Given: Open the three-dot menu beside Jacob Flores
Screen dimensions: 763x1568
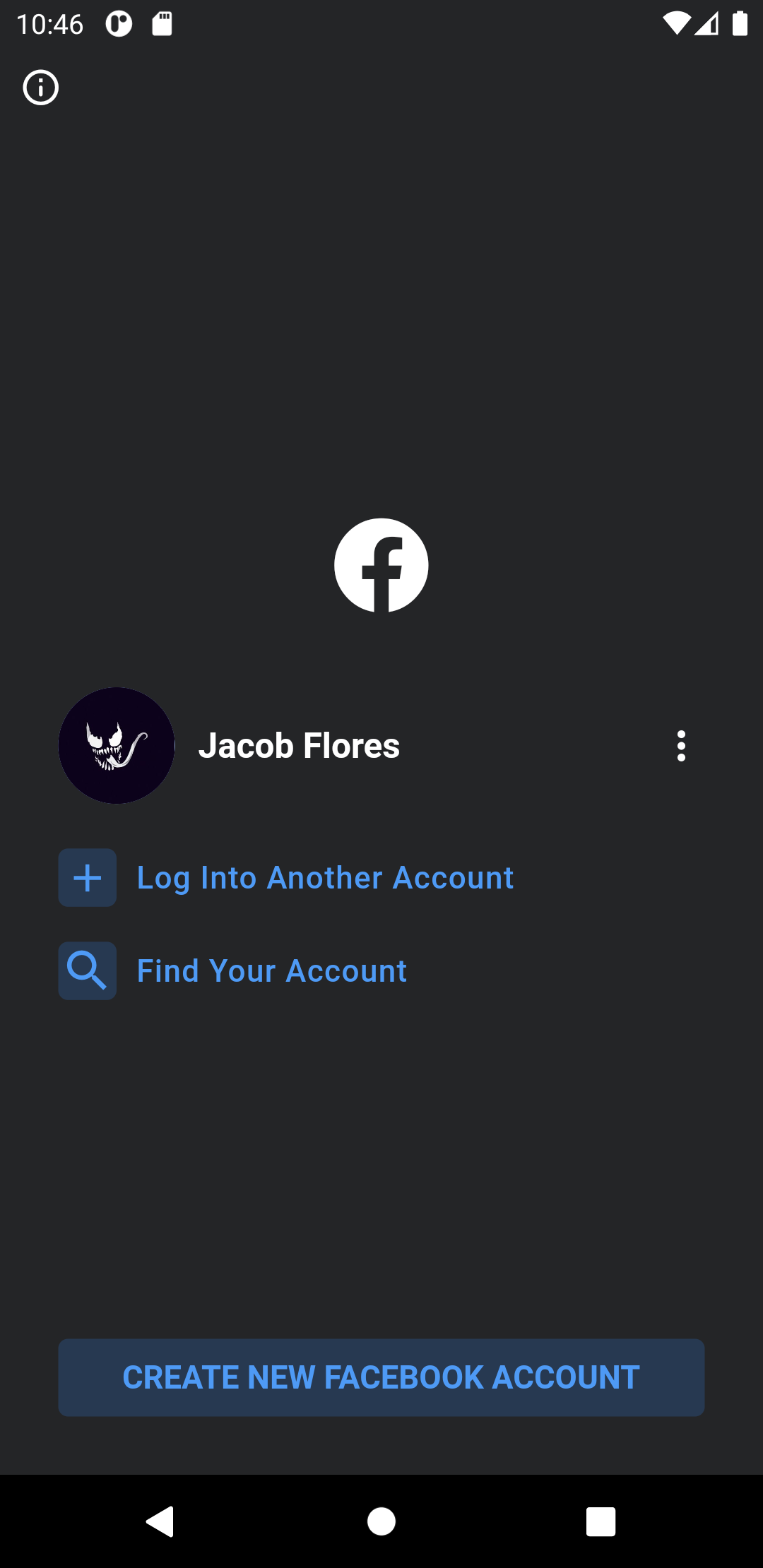Looking at the screenshot, I should tap(681, 746).
